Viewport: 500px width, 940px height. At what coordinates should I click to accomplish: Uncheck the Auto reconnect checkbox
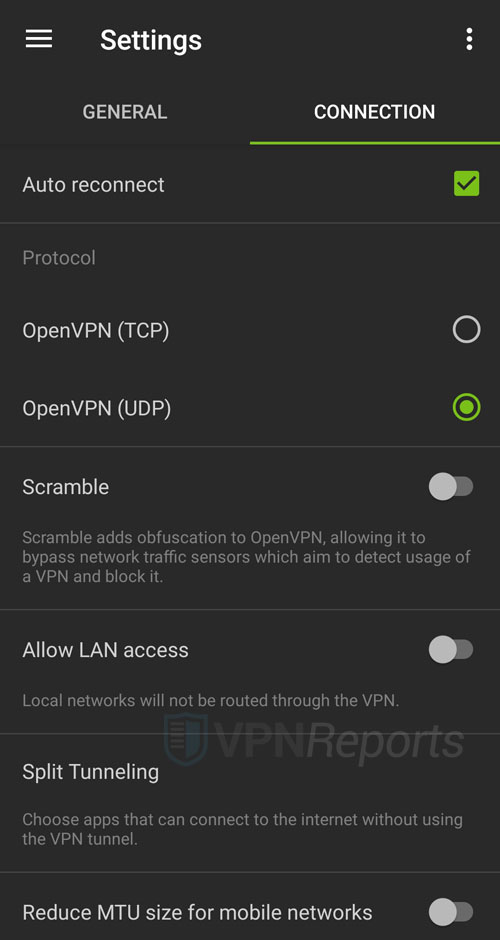466,184
